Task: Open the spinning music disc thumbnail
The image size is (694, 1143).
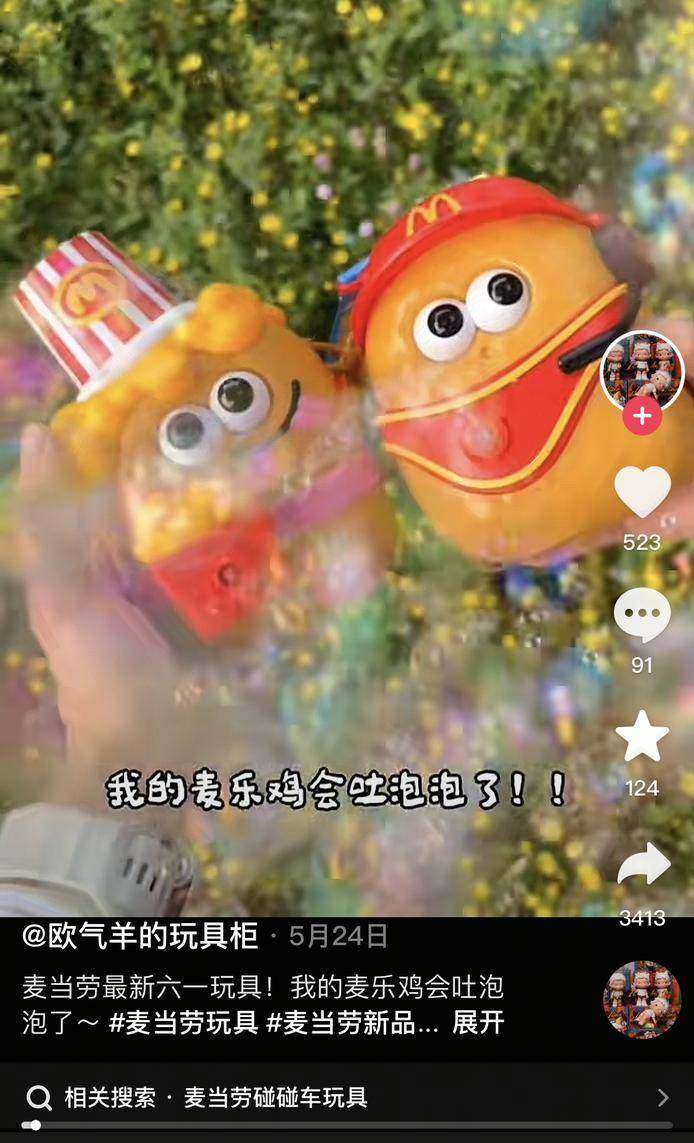Action: 641,1000
